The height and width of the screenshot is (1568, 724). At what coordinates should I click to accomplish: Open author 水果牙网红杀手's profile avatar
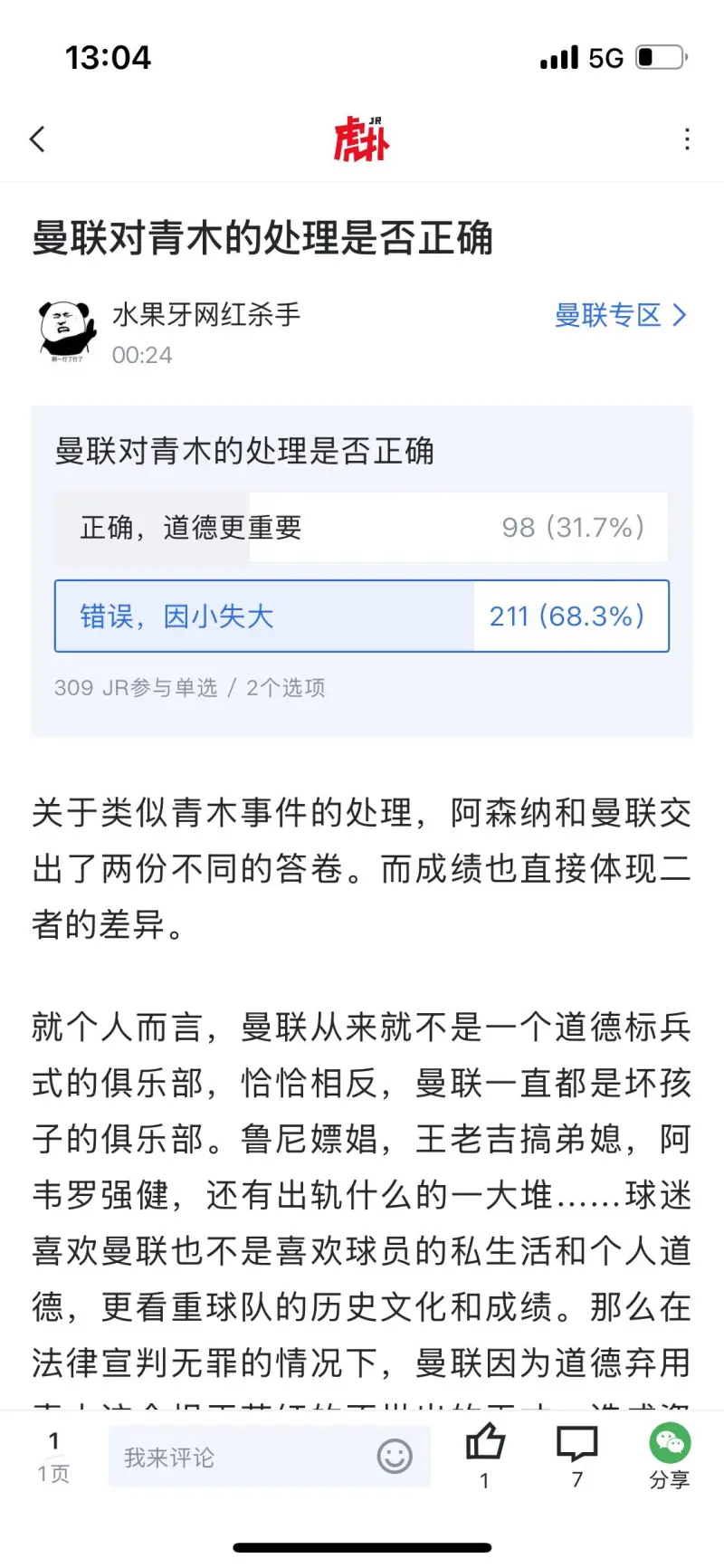67,331
